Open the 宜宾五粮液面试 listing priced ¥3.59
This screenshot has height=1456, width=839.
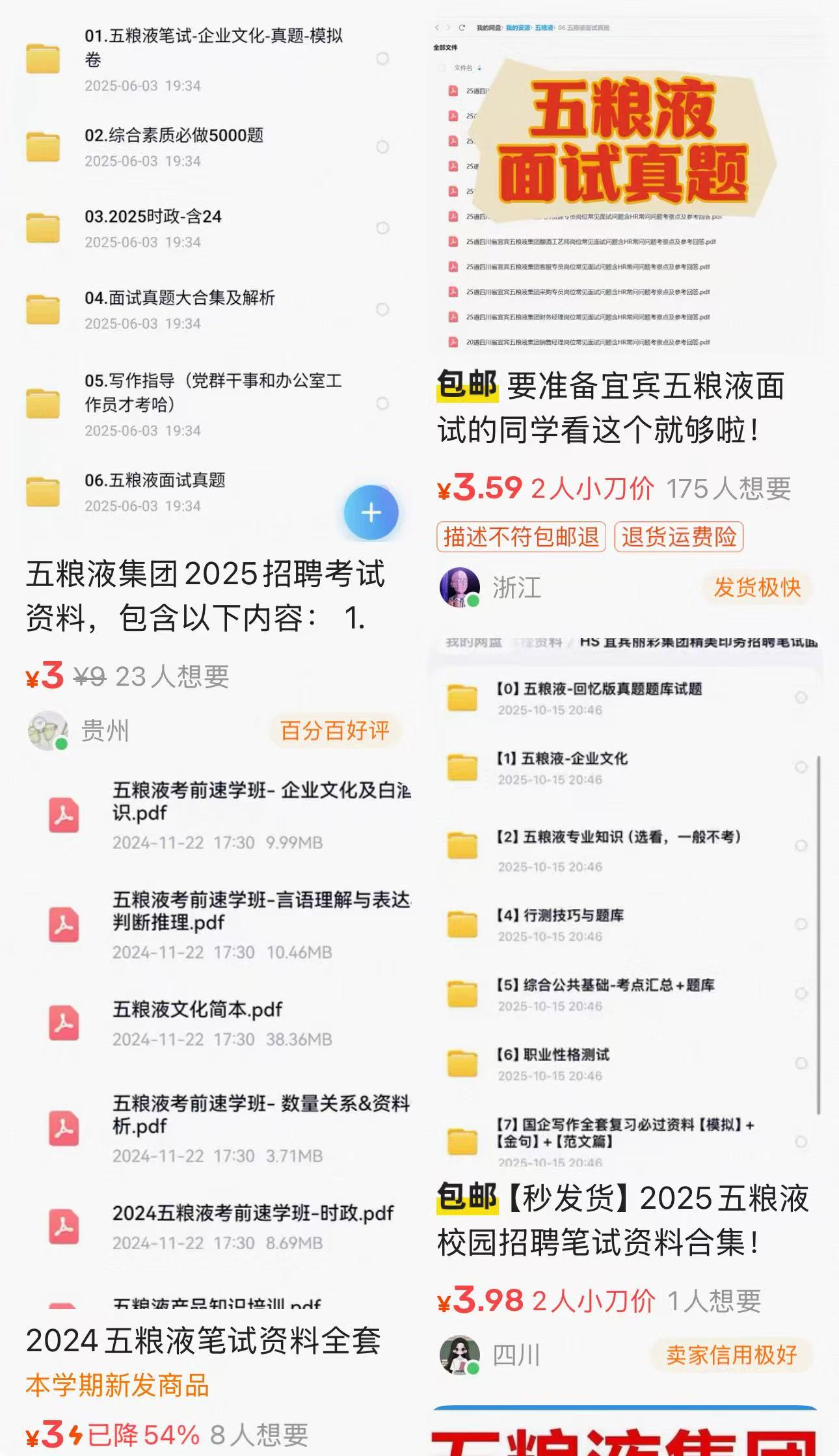tap(610, 407)
